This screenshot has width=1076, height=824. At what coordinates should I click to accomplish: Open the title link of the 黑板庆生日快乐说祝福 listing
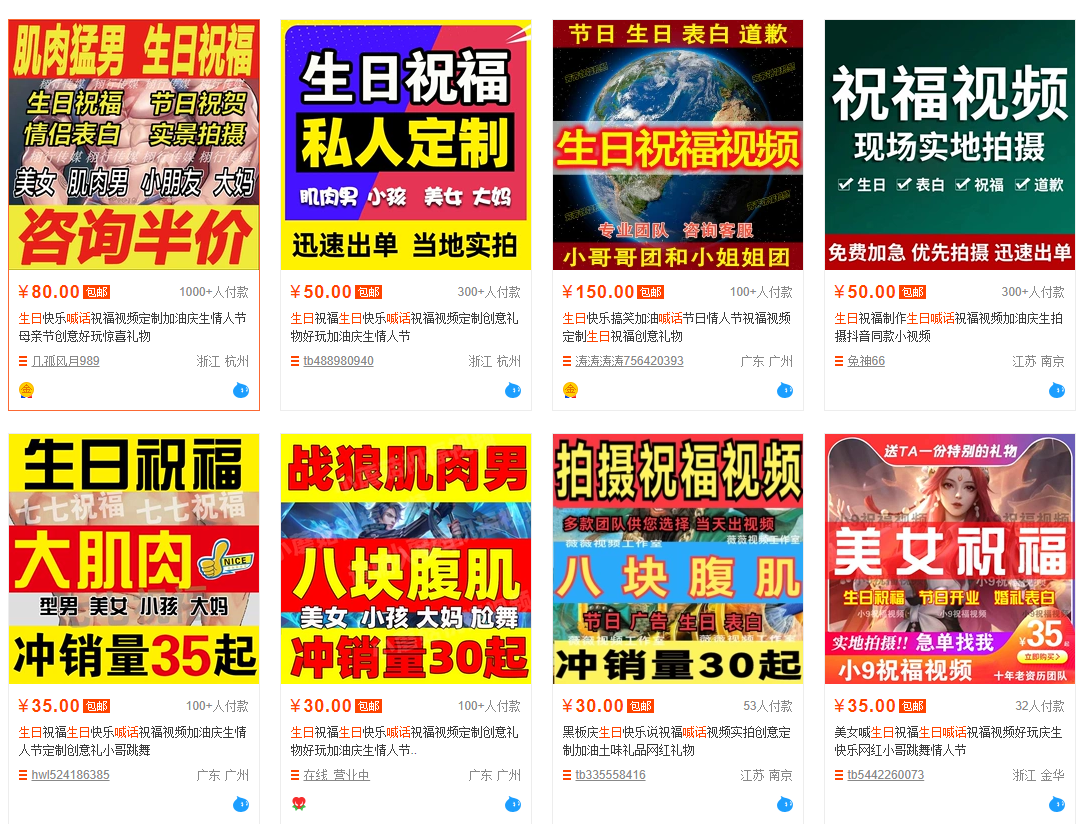pos(676,741)
